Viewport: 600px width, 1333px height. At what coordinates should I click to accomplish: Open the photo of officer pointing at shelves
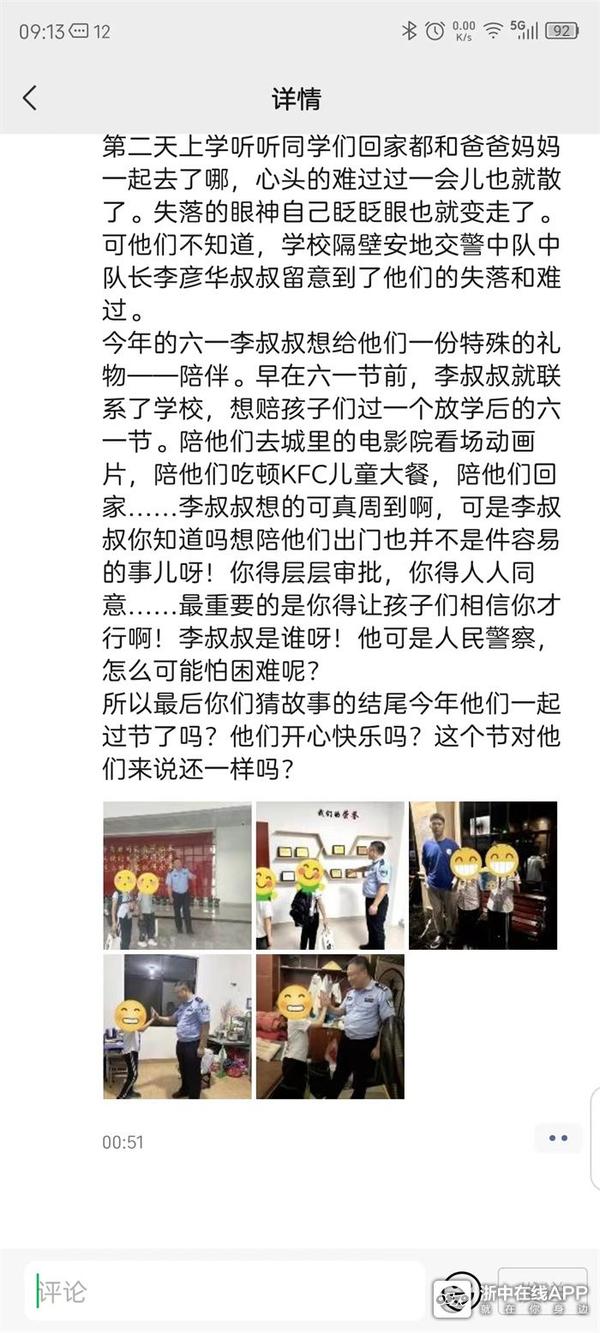point(330,875)
